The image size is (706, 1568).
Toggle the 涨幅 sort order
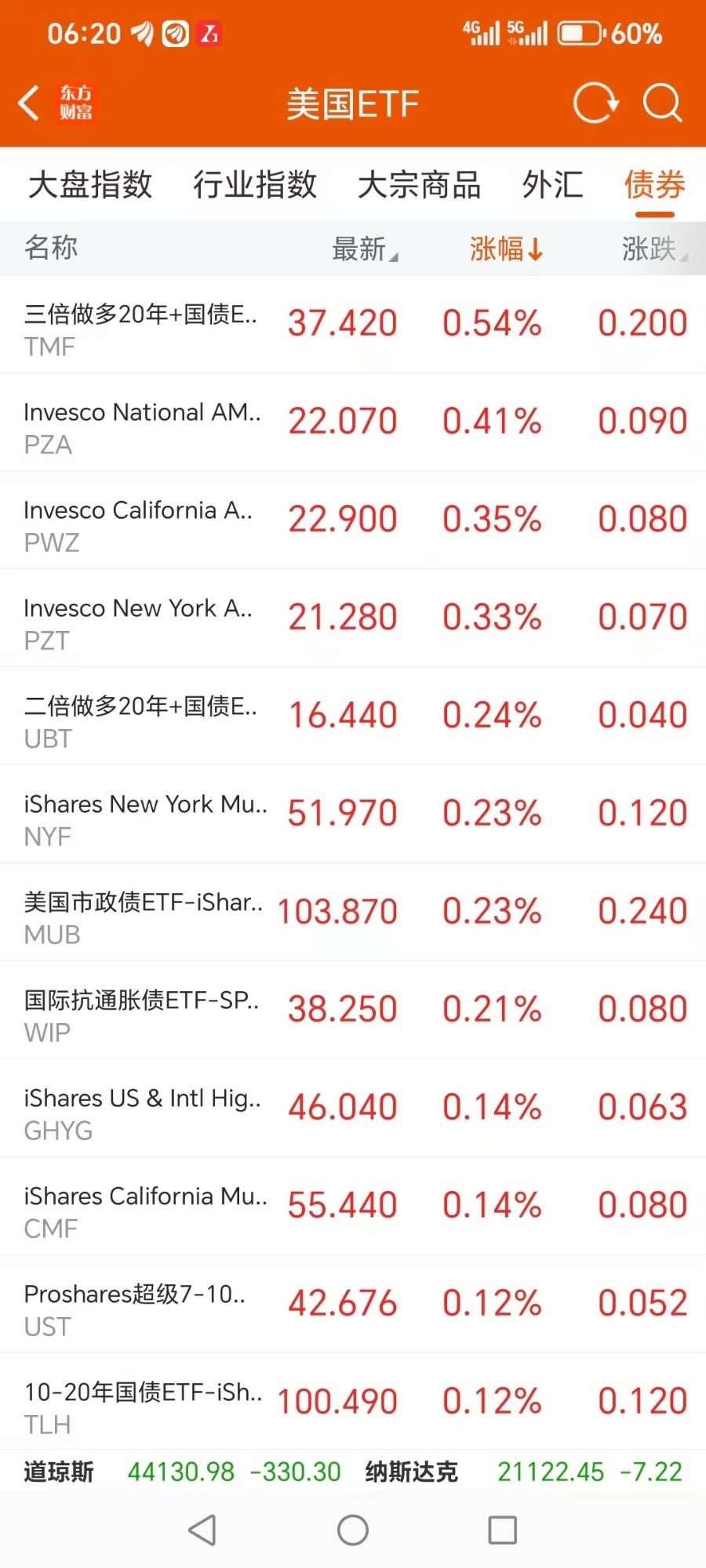505,249
